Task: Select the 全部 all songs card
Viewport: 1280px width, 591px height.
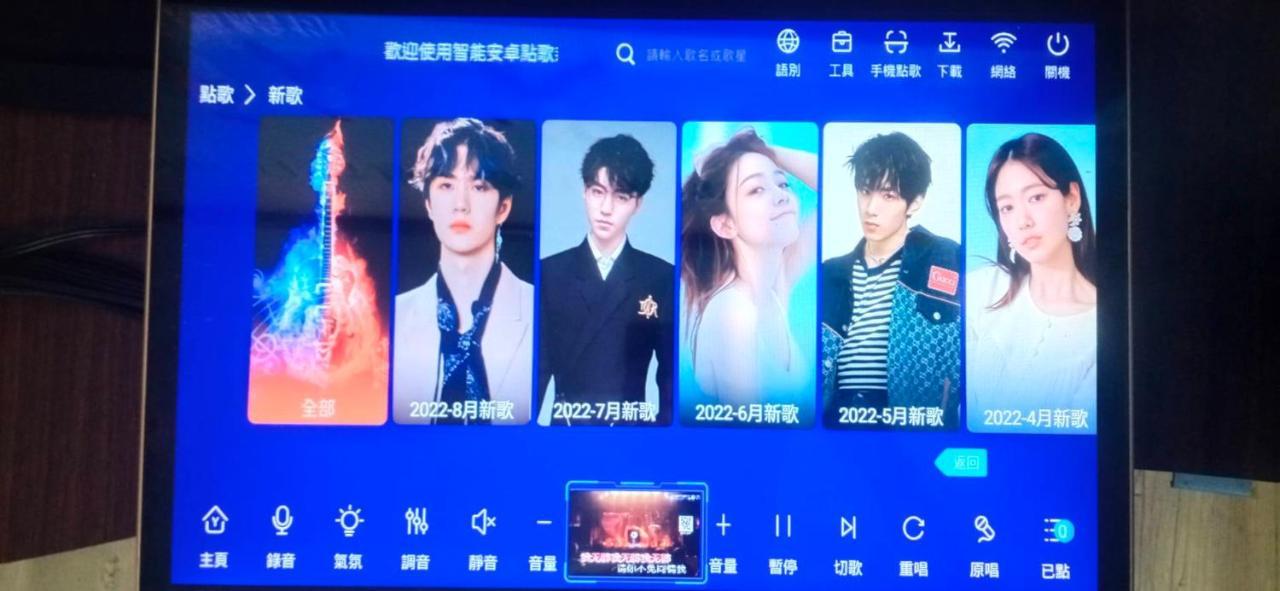Action: click(318, 270)
